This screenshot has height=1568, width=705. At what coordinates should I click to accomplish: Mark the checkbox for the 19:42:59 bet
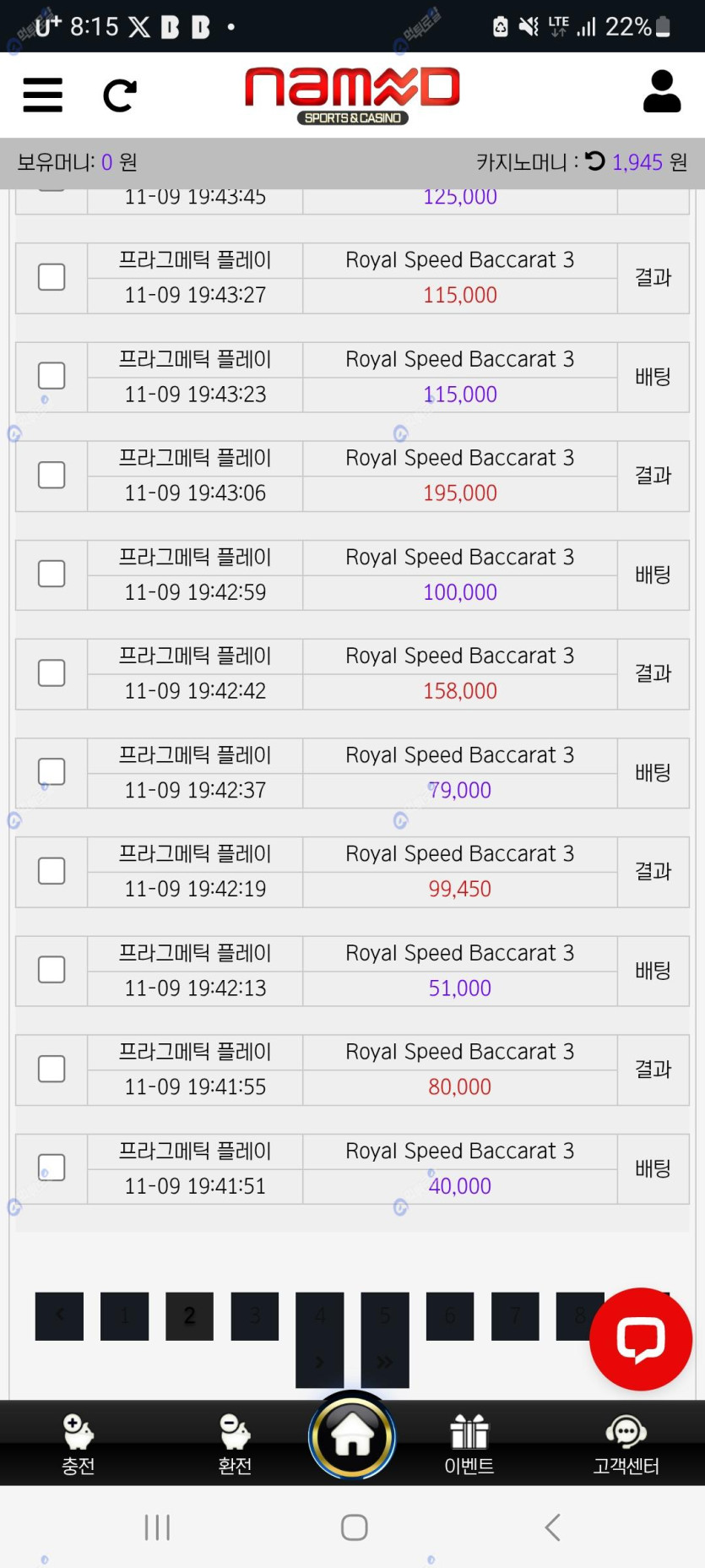[52, 574]
